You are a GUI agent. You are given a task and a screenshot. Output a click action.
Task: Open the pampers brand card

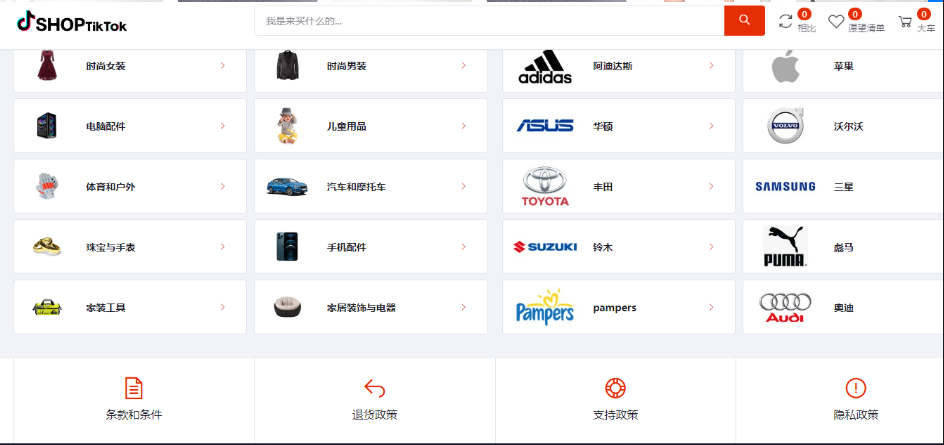617,307
